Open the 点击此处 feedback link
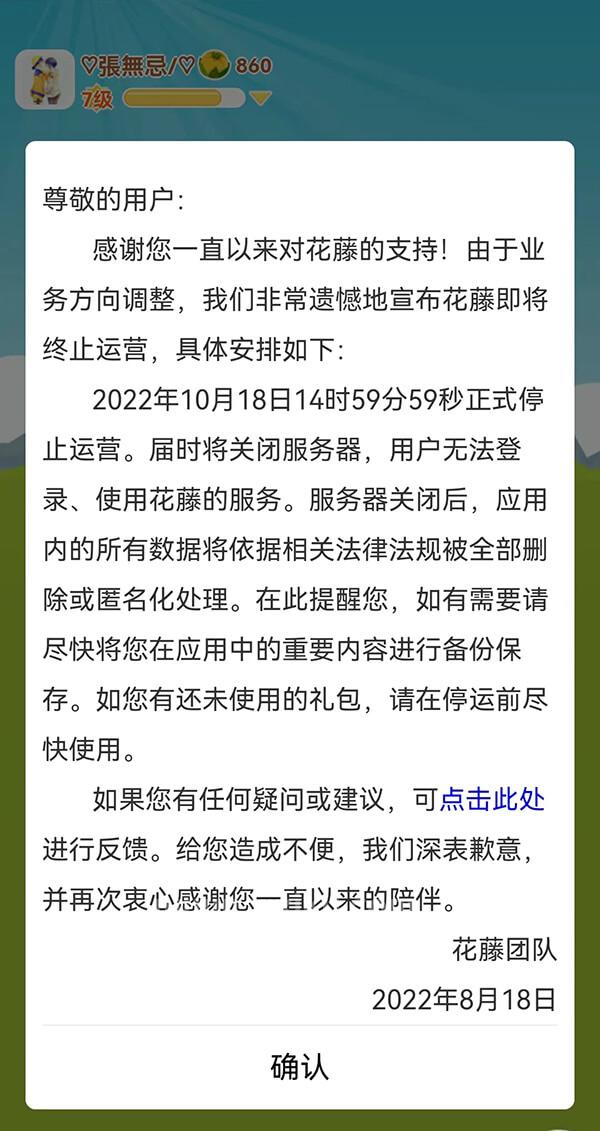This screenshot has height=1131, width=600. pos(493,800)
